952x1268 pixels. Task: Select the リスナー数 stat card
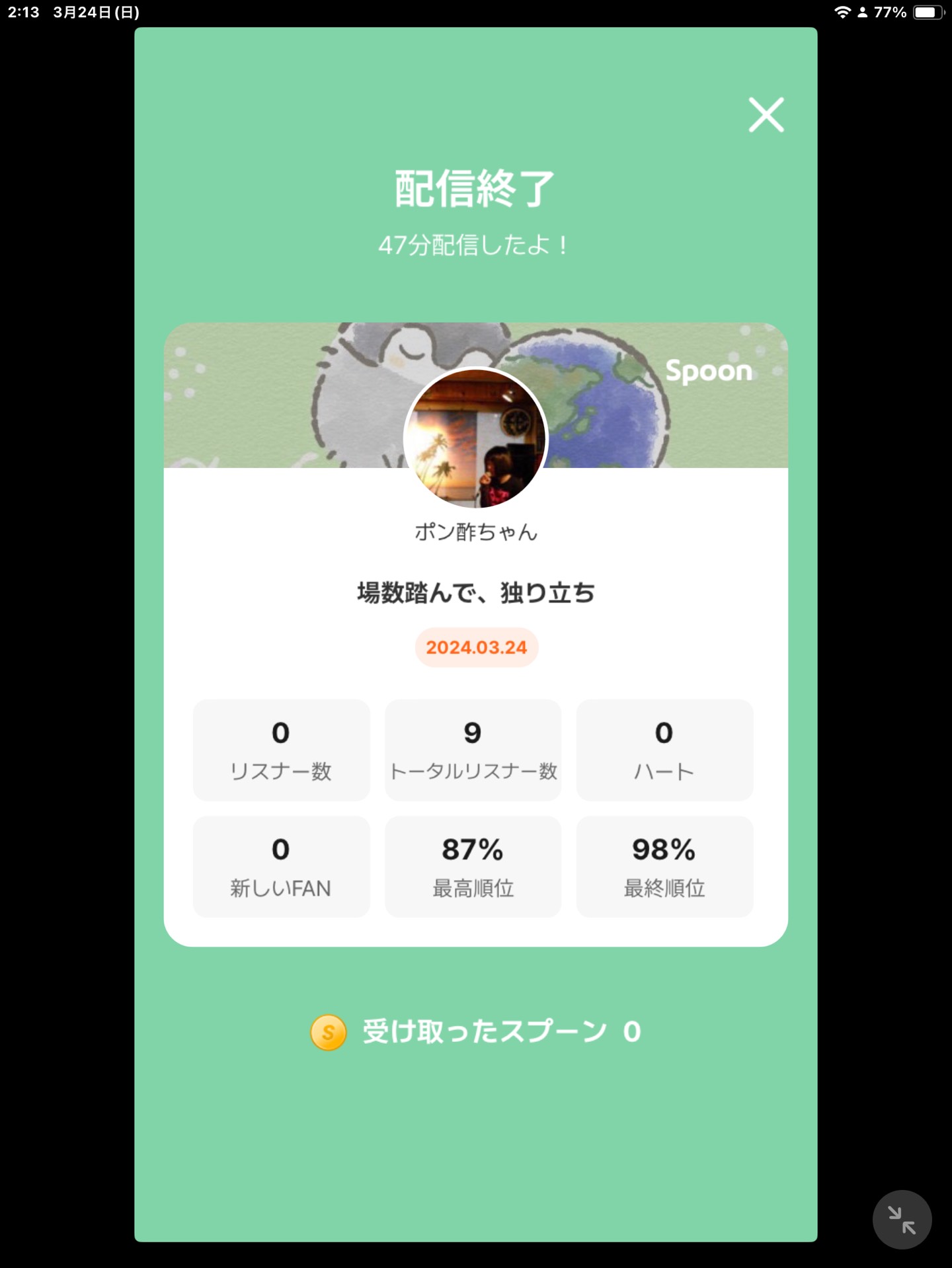click(281, 749)
